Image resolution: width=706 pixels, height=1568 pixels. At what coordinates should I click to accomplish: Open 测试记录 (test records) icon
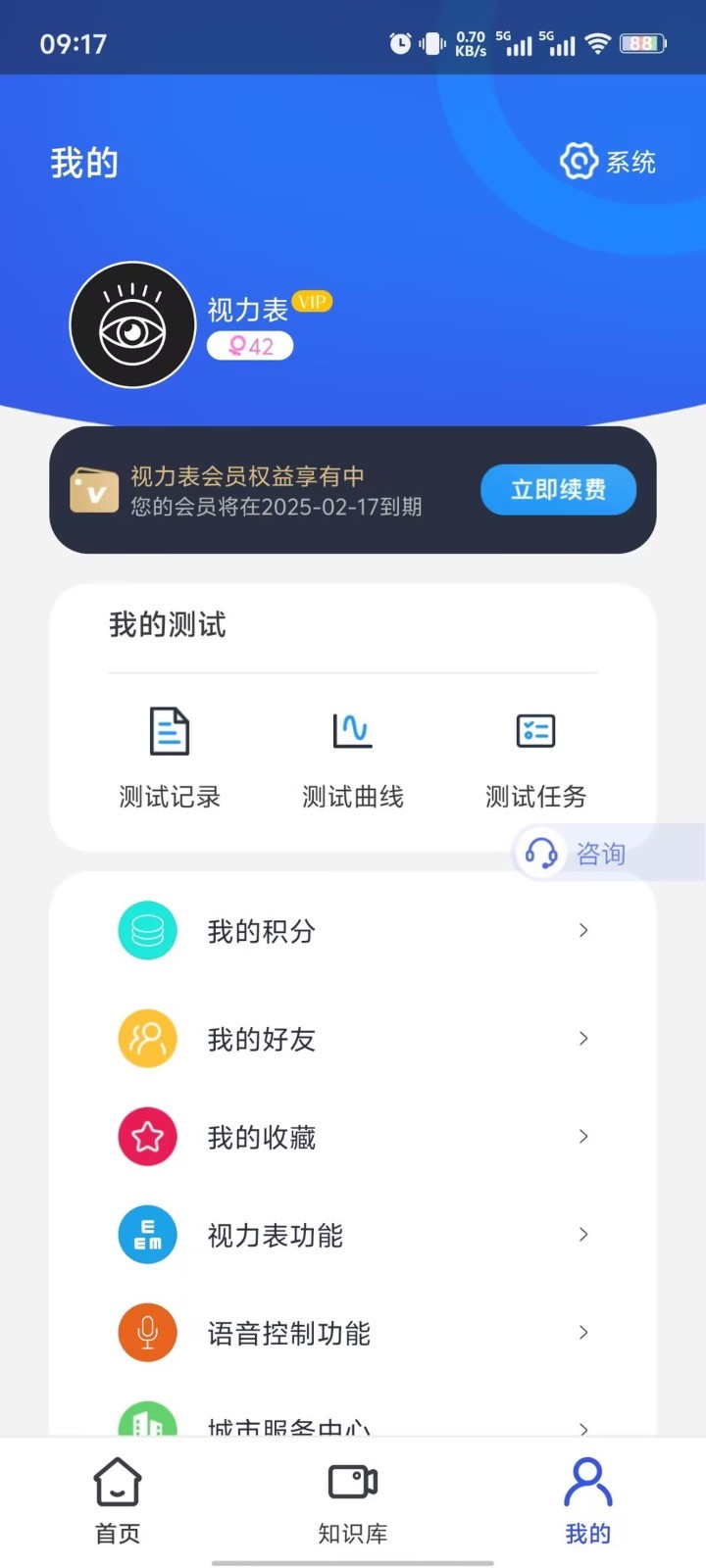pyautogui.click(x=168, y=730)
